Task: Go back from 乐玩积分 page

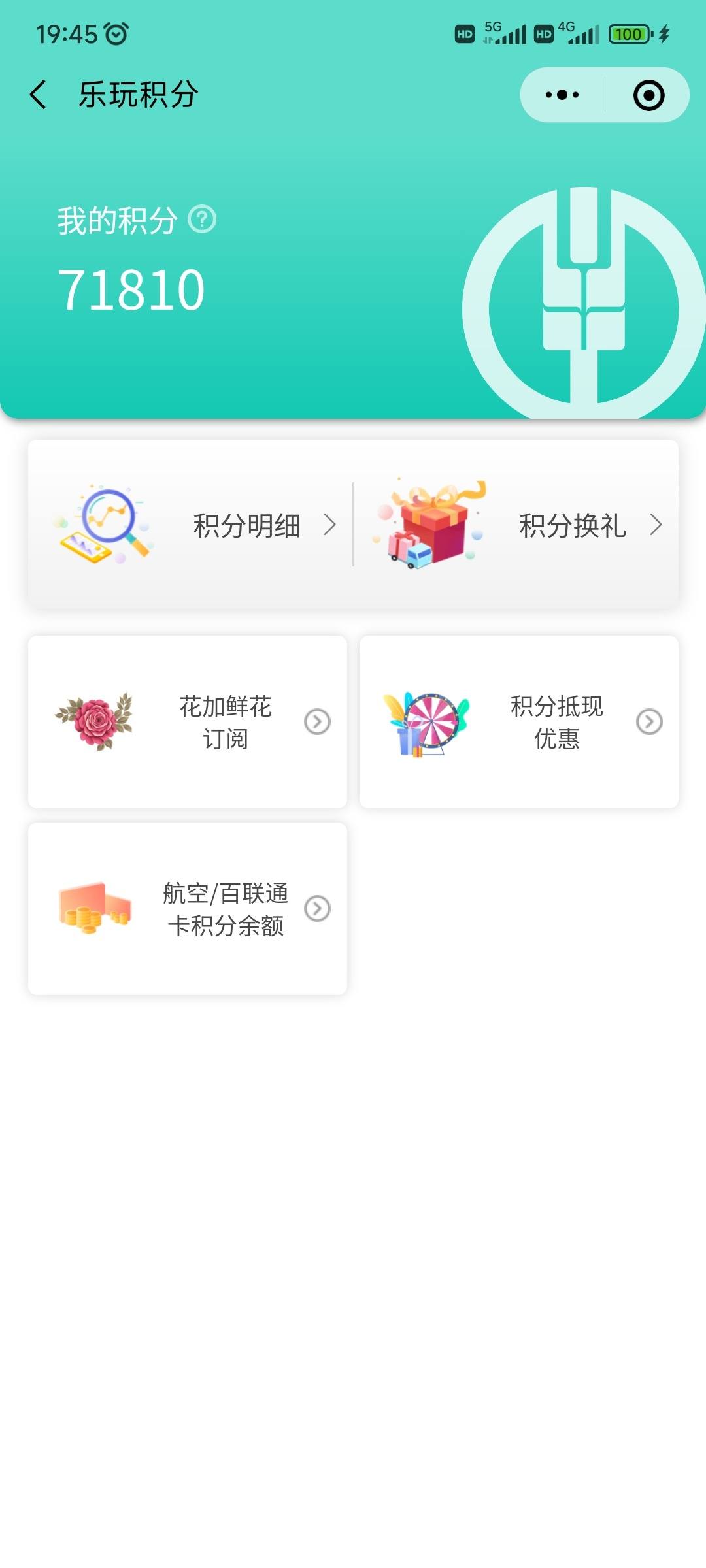Action: [39, 95]
